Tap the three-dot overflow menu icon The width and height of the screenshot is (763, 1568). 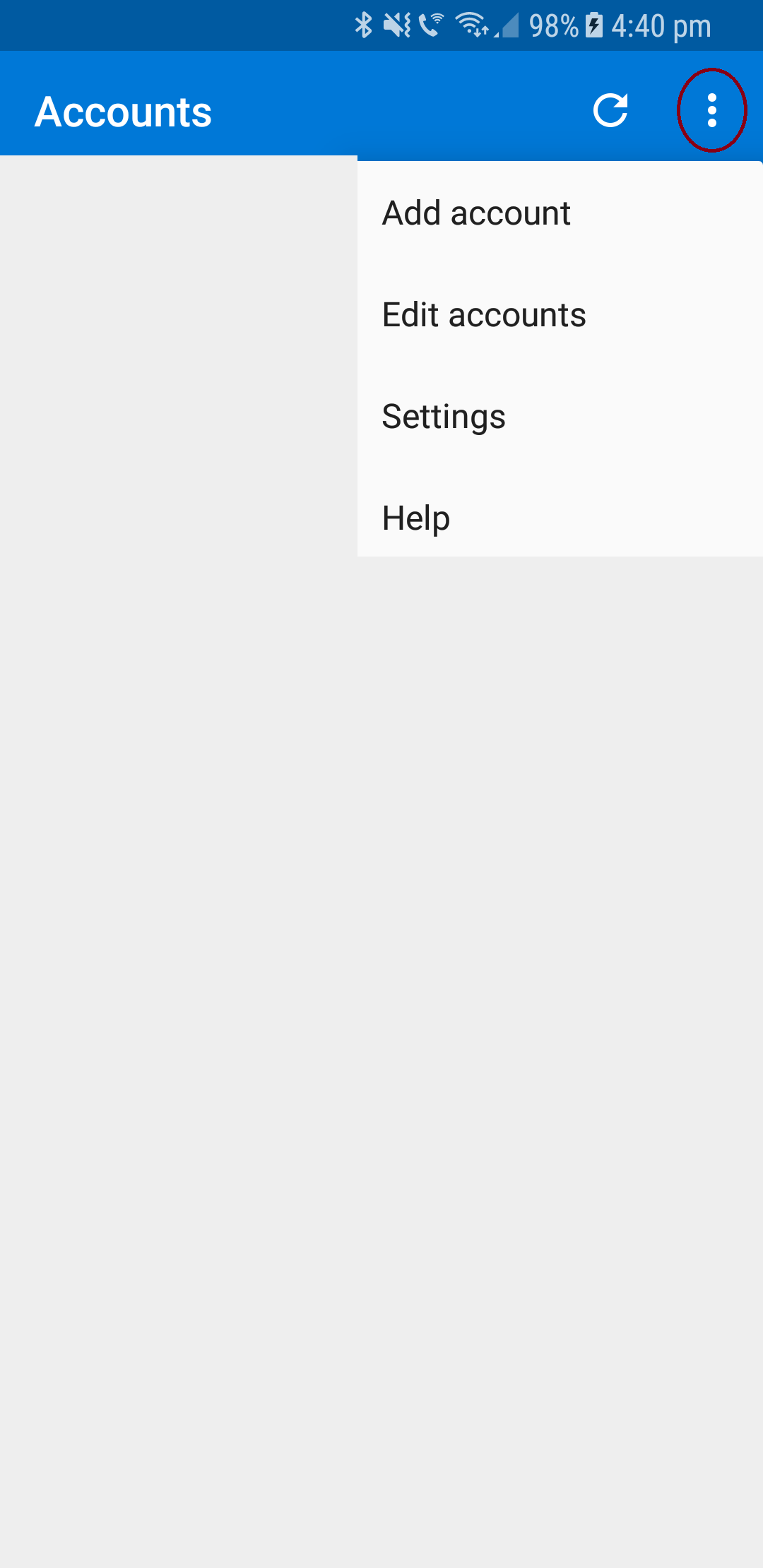click(x=711, y=110)
